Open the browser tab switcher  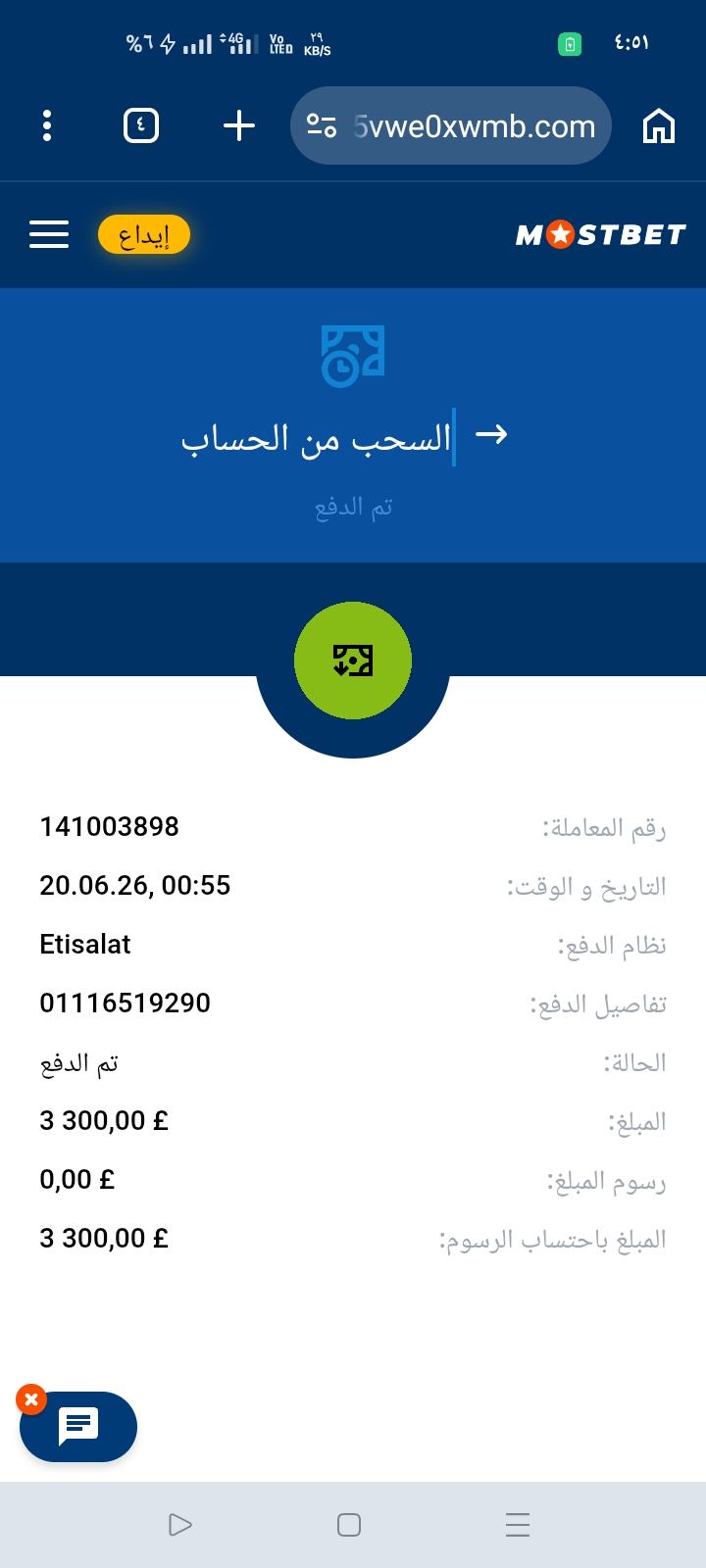tap(141, 125)
